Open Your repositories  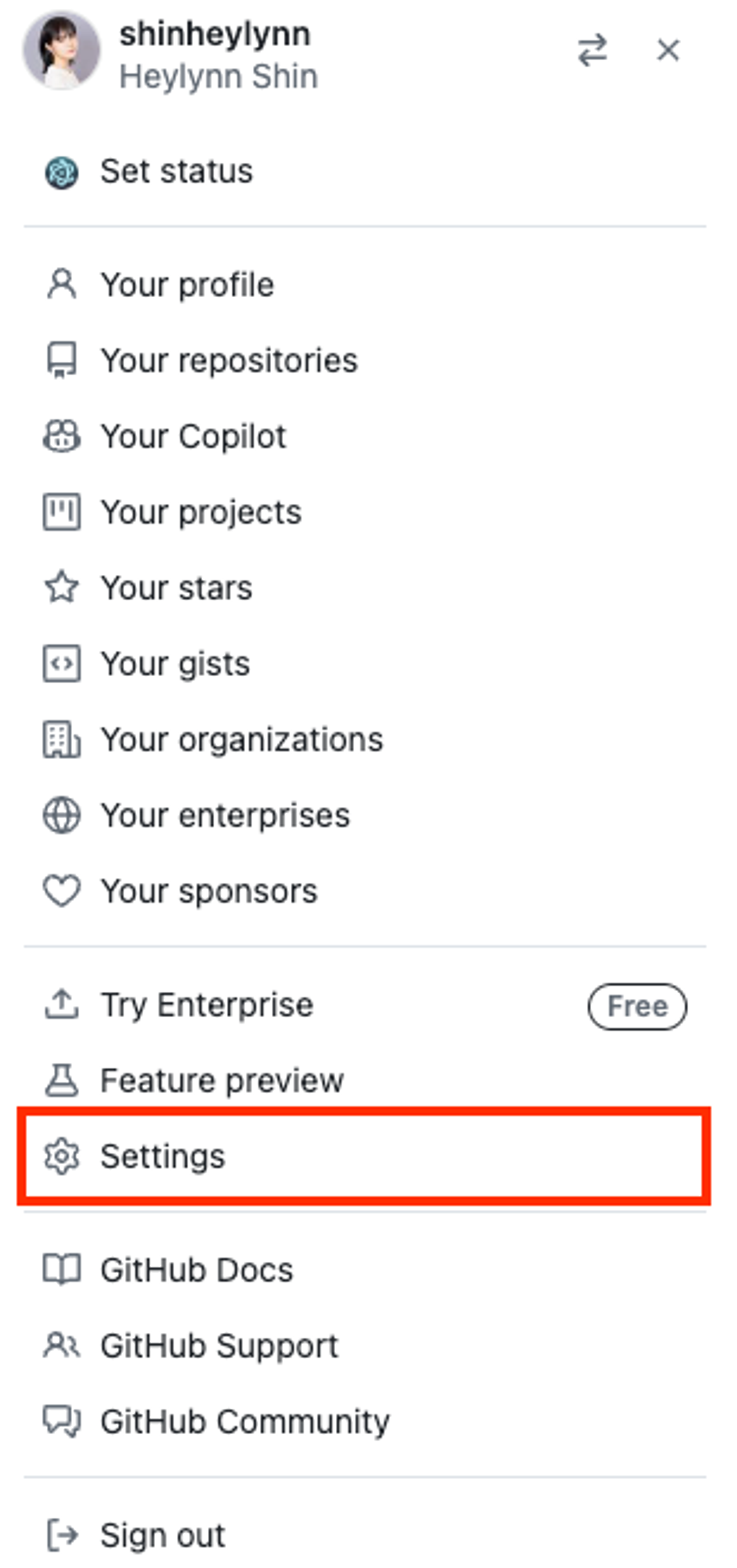pyautogui.click(x=228, y=360)
